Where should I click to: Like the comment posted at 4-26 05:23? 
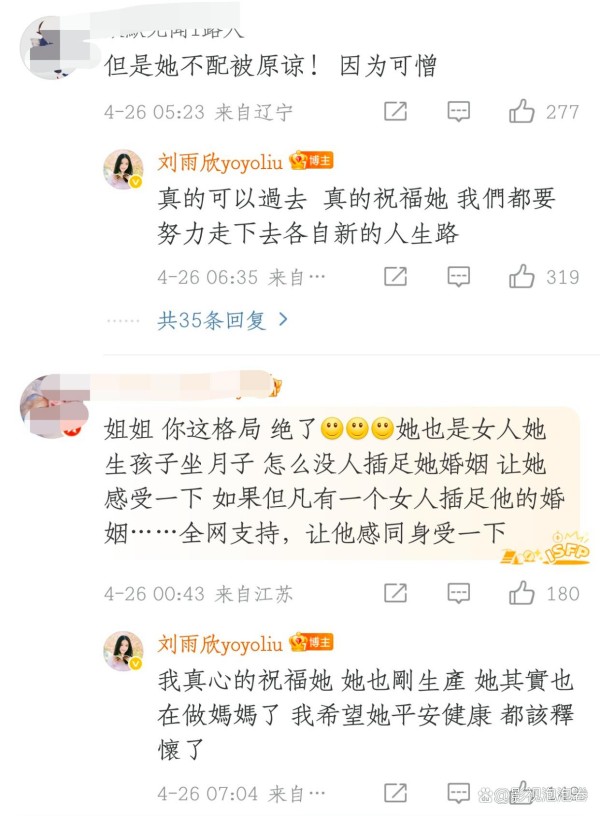pos(522,111)
